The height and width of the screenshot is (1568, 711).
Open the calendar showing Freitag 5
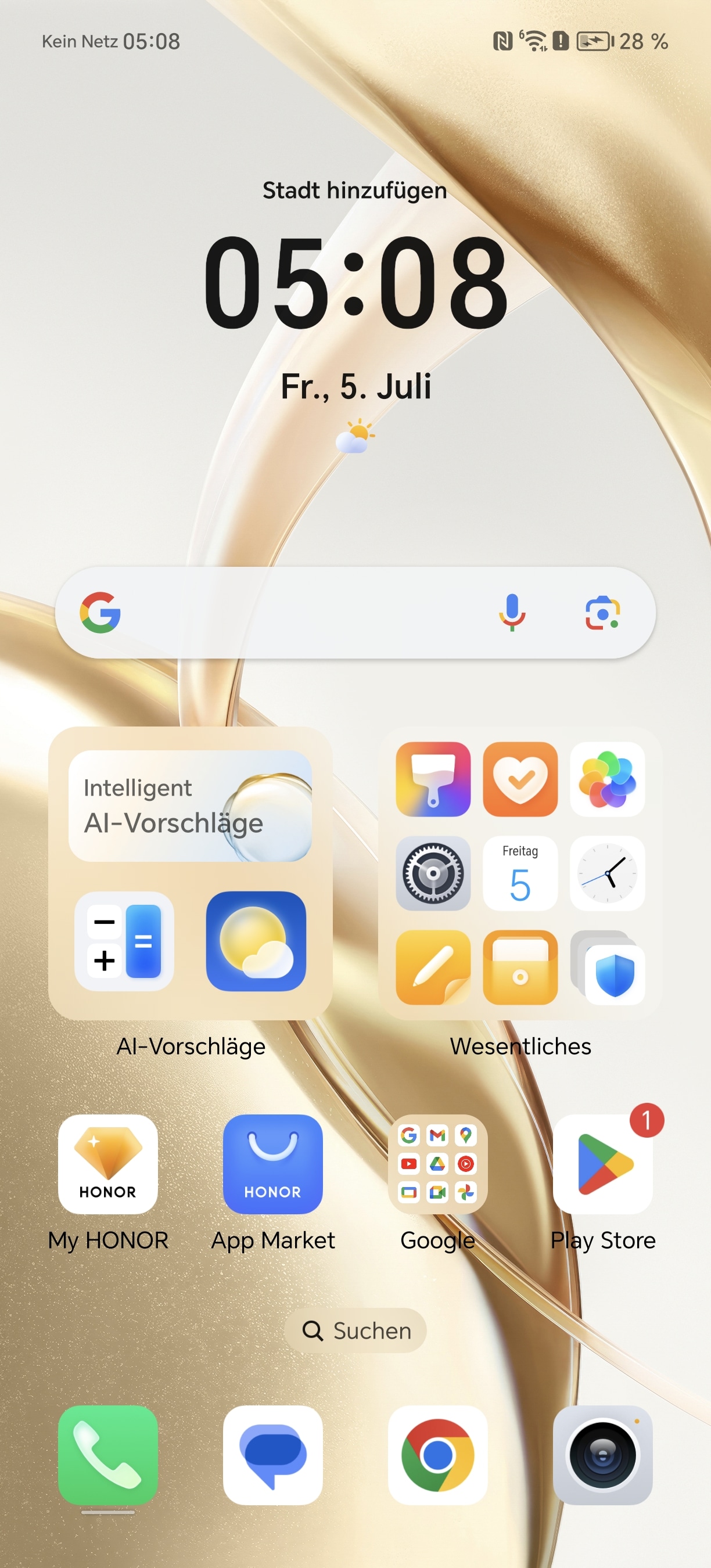click(x=520, y=873)
